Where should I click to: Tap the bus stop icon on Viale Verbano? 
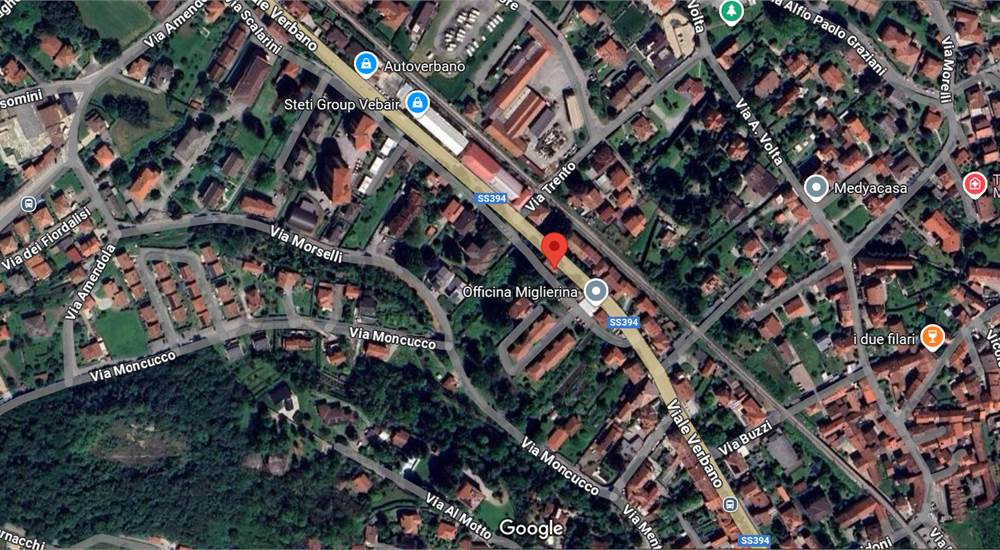point(731,503)
